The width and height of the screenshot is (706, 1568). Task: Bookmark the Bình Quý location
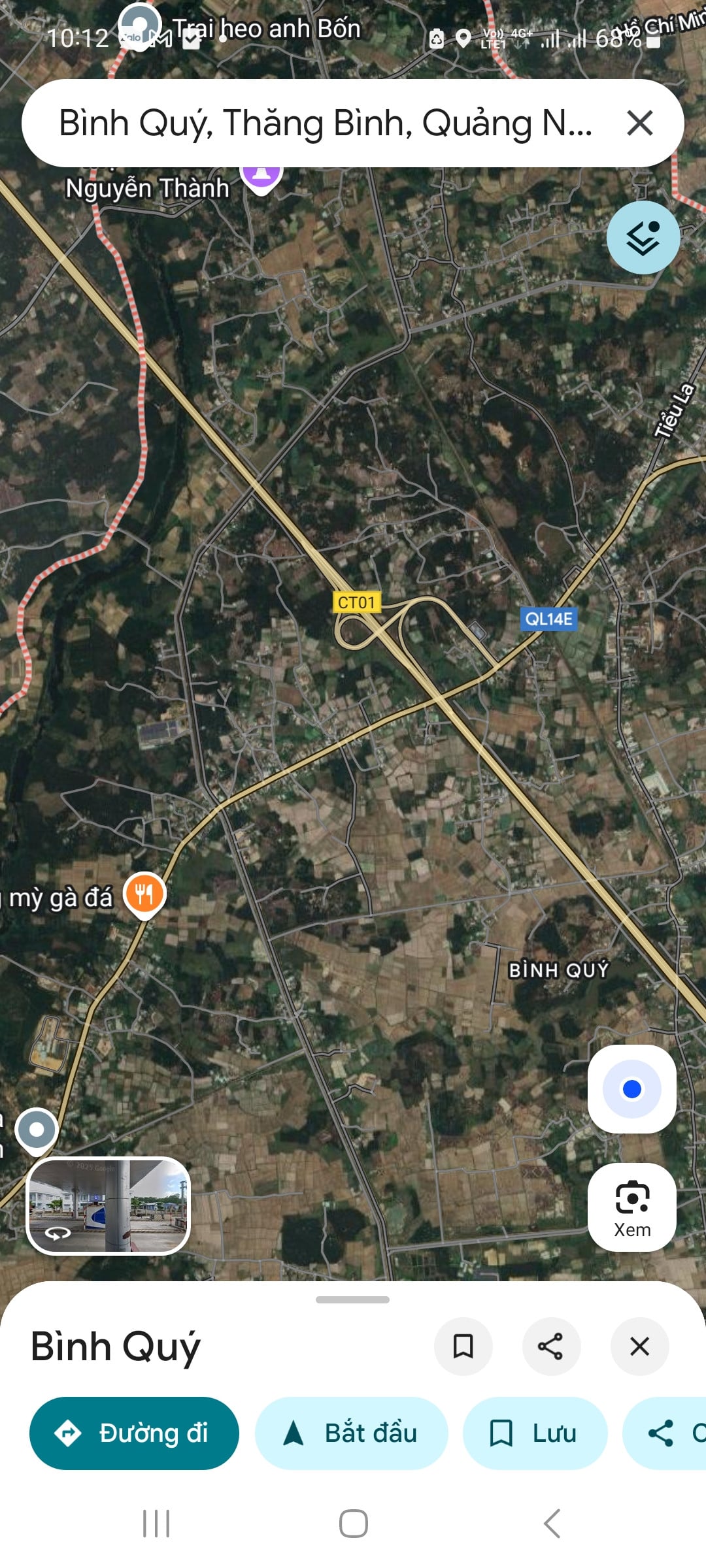(x=463, y=1346)
